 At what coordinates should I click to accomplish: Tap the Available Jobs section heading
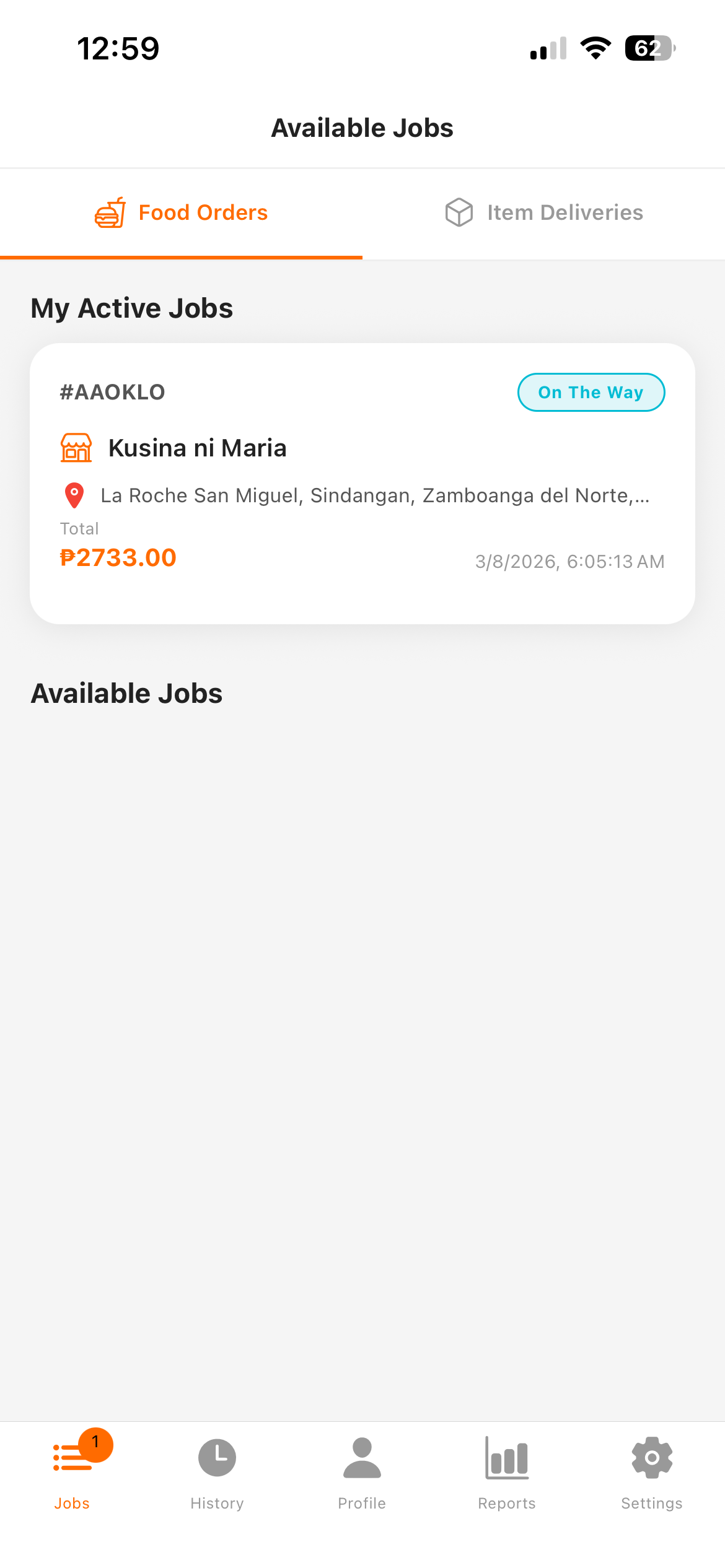click(x=126, y=693)
